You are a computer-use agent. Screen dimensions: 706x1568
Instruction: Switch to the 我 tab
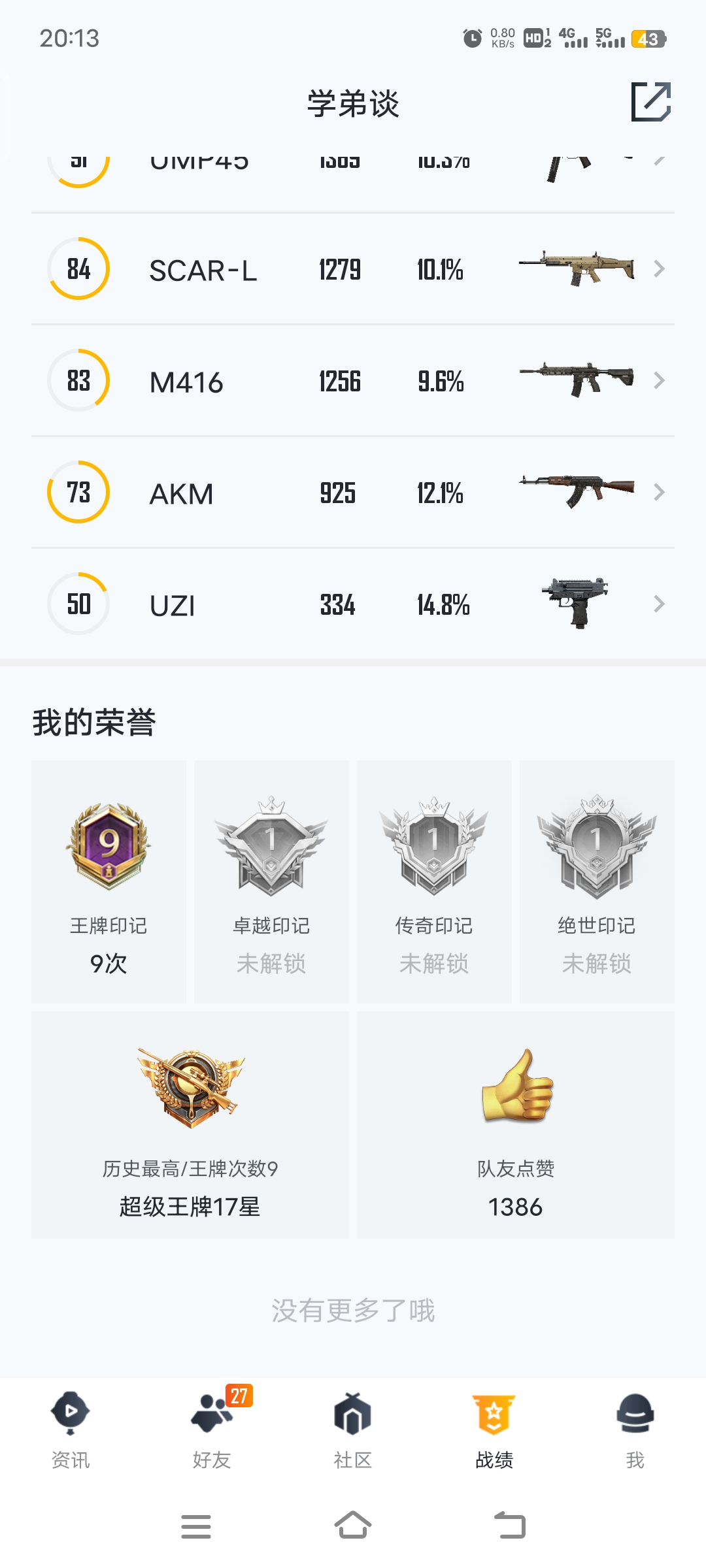[635, 1429]
